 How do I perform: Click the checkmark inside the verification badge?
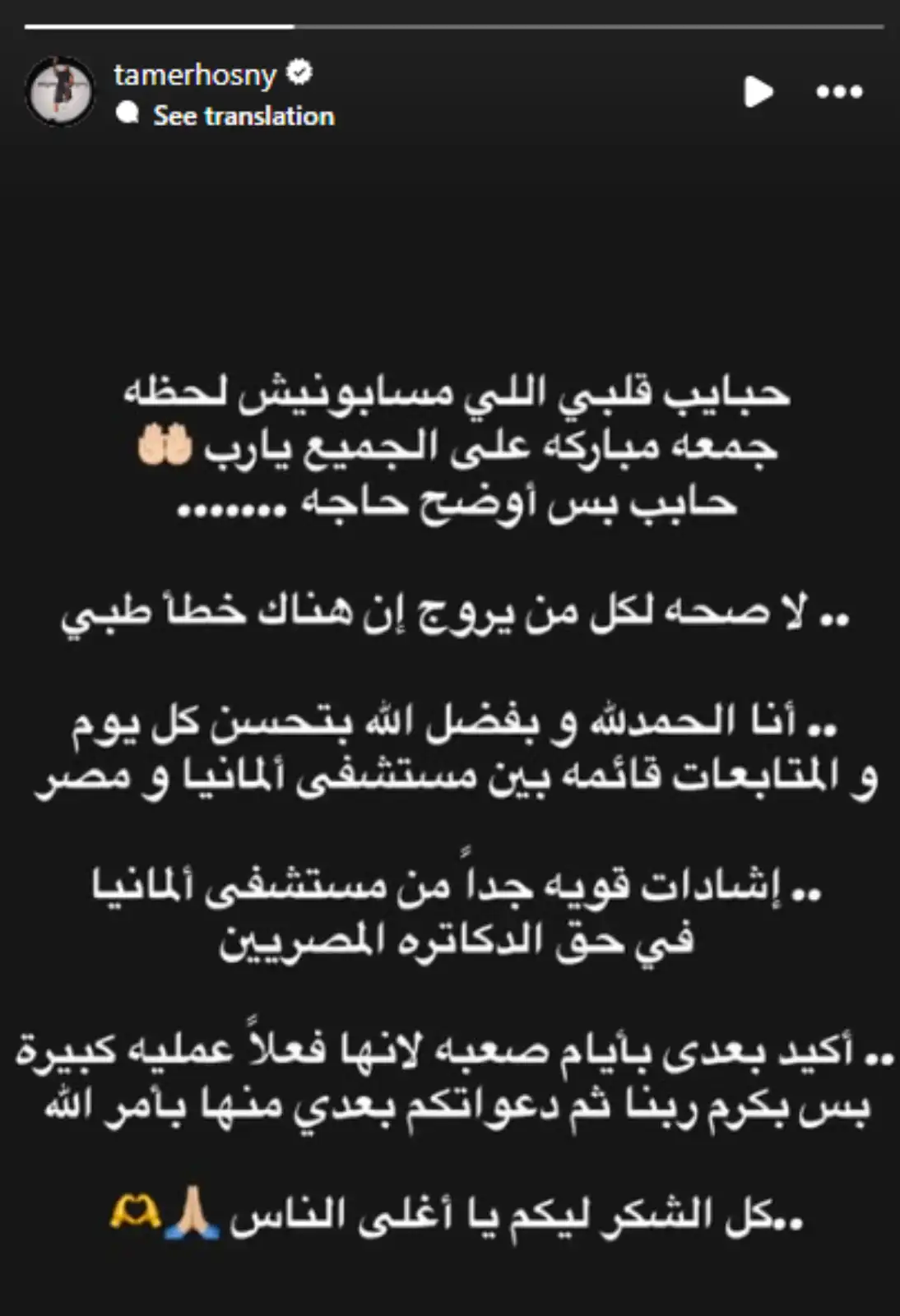[x=299, y=72]
